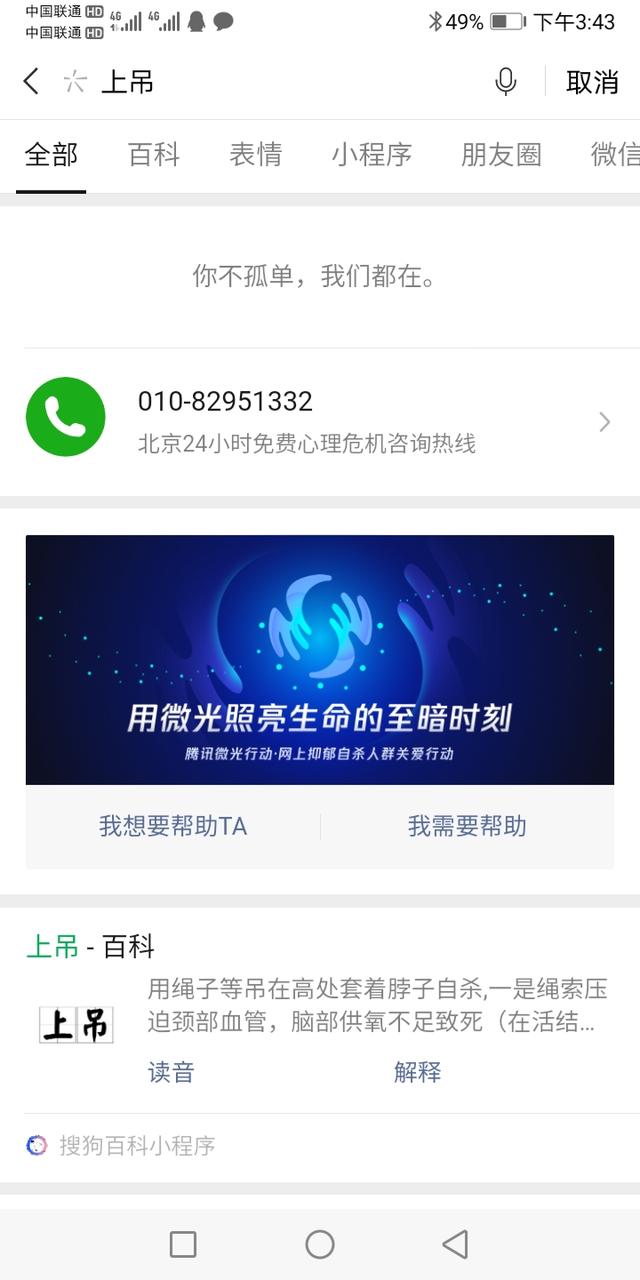View the 解释 link
This screenshot has width=640, height=1280.
(x=417, y=1072)
